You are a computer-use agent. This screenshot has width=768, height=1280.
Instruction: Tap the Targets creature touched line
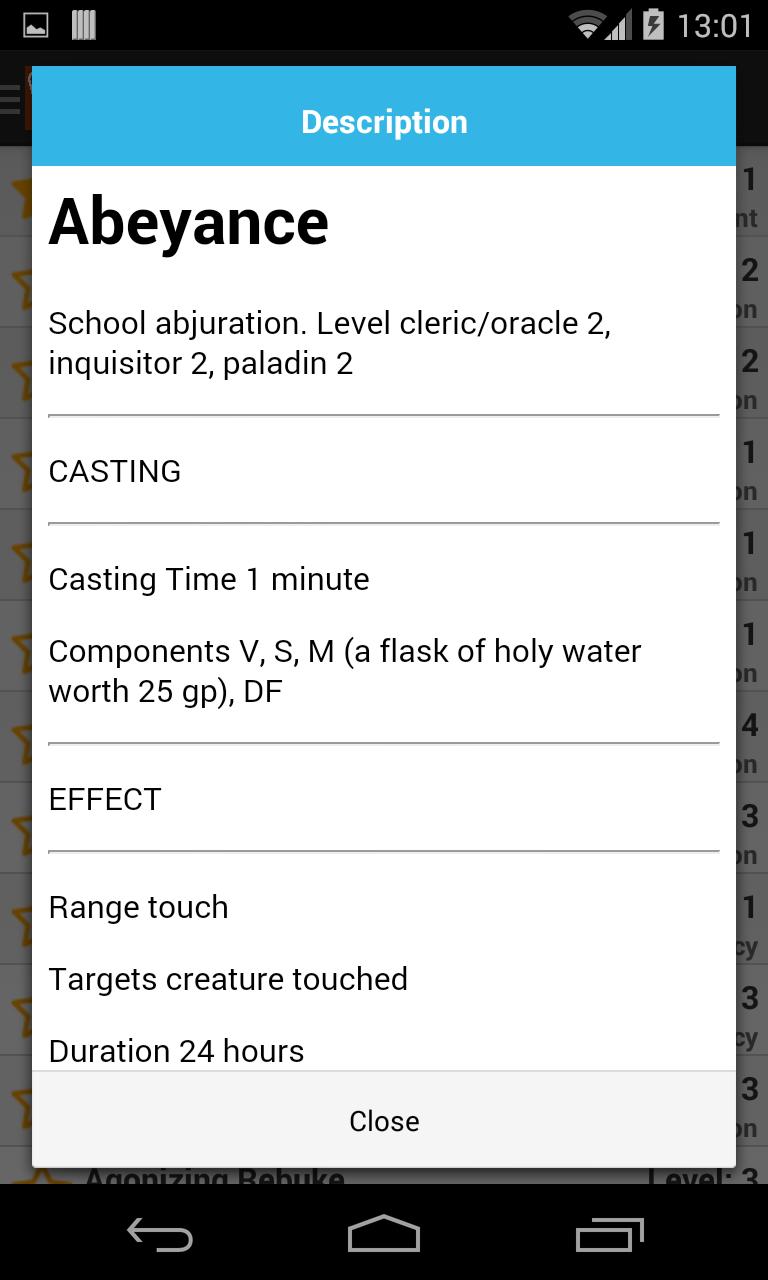(228, 979)
